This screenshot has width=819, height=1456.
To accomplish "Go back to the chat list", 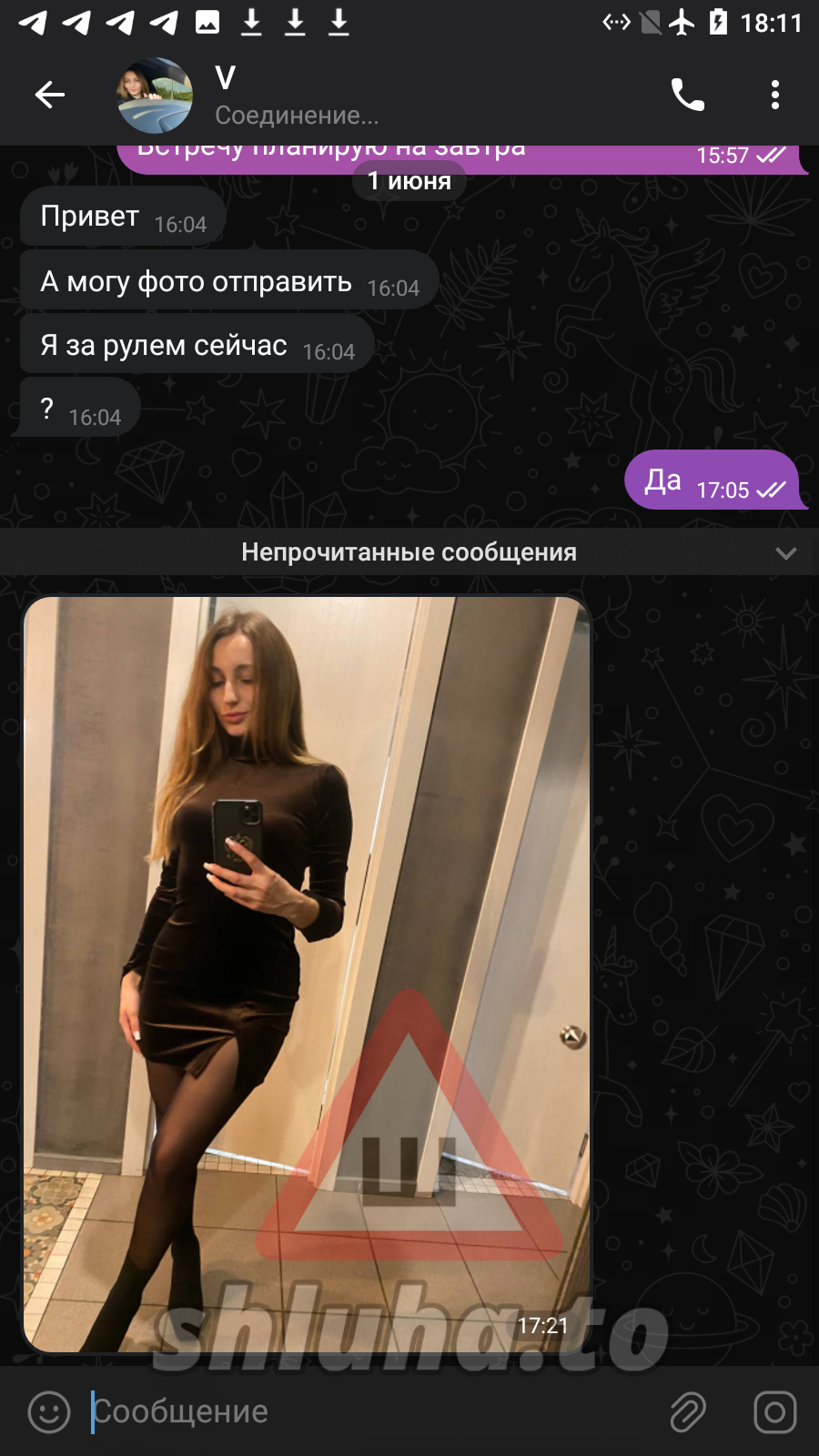I will tap(50, 95).
